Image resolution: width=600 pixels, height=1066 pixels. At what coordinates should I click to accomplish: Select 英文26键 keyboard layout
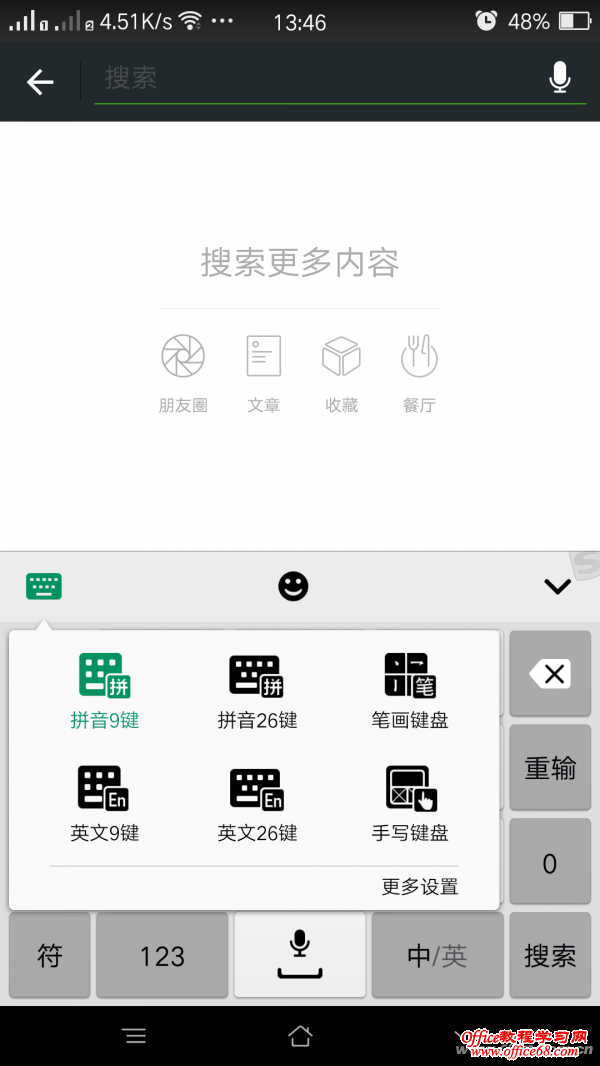point(257,803)
